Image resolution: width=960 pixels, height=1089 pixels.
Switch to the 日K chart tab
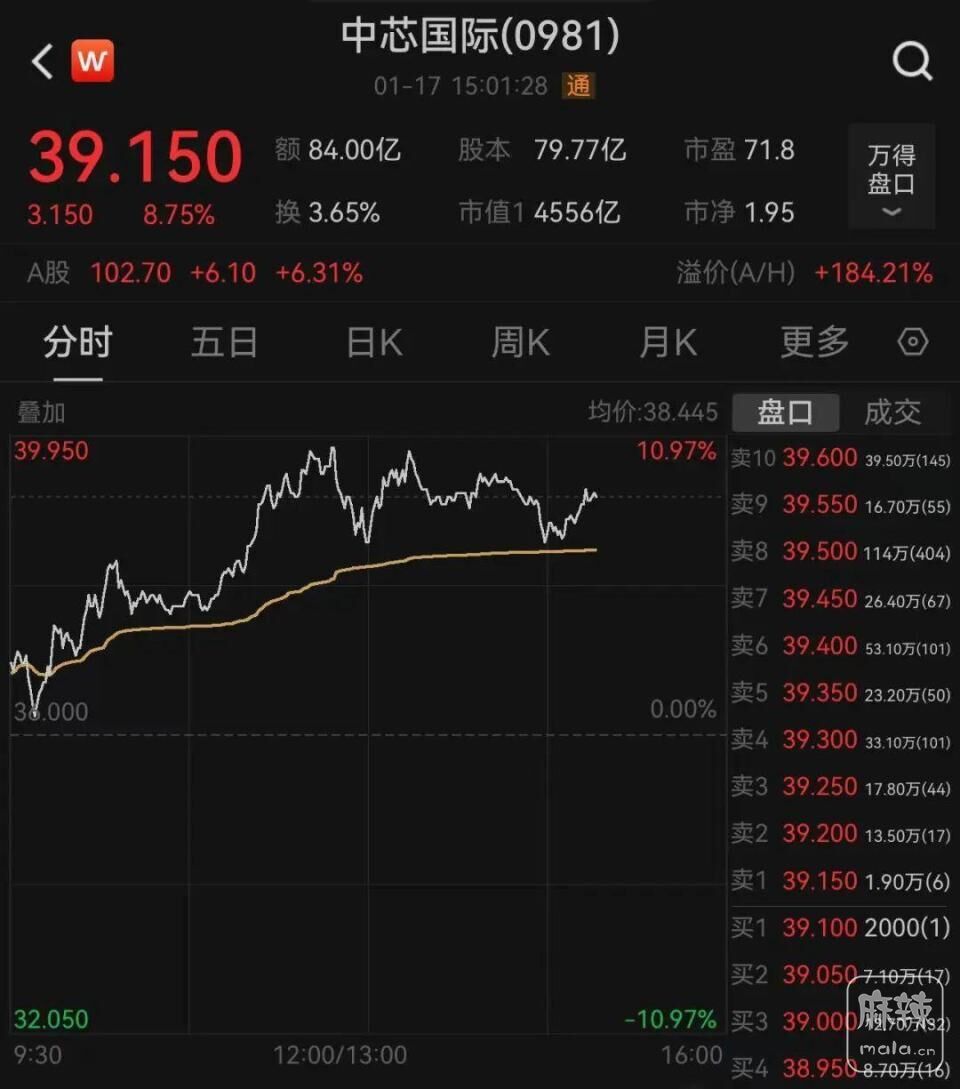coord(374,343)
